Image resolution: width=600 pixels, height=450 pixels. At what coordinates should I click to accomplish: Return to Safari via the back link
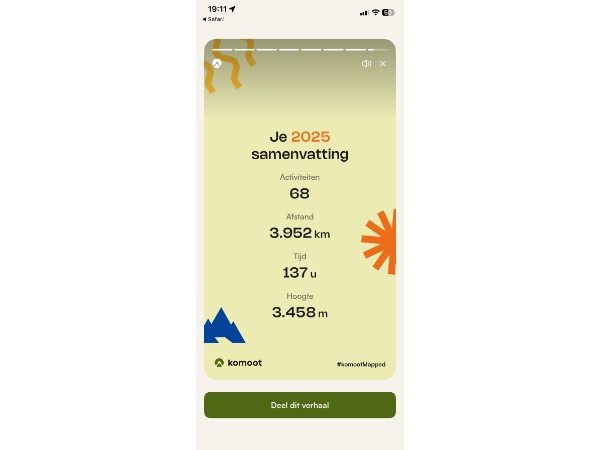pos(213,18)
